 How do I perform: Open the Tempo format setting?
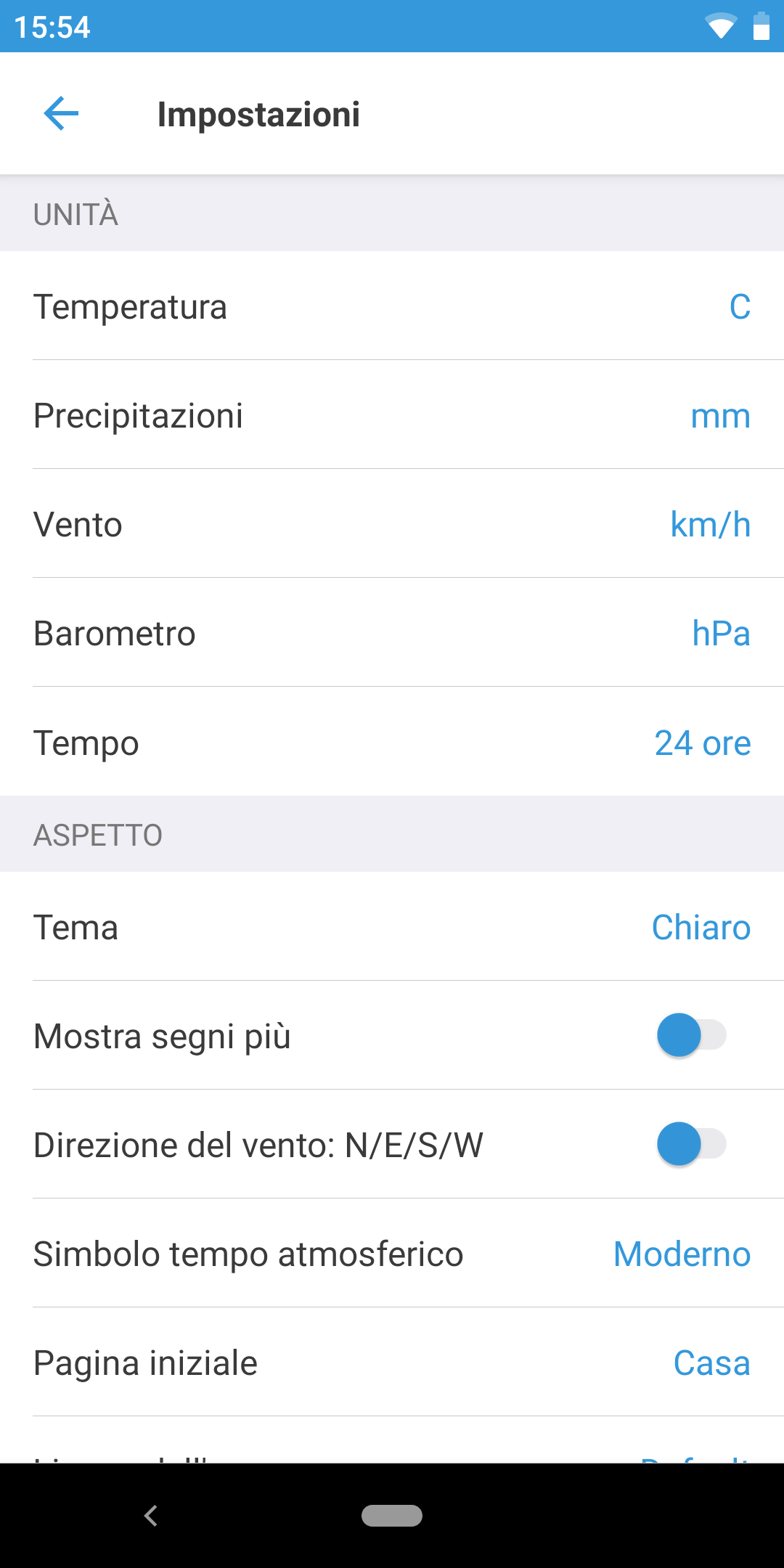click(x=392, y=741)
